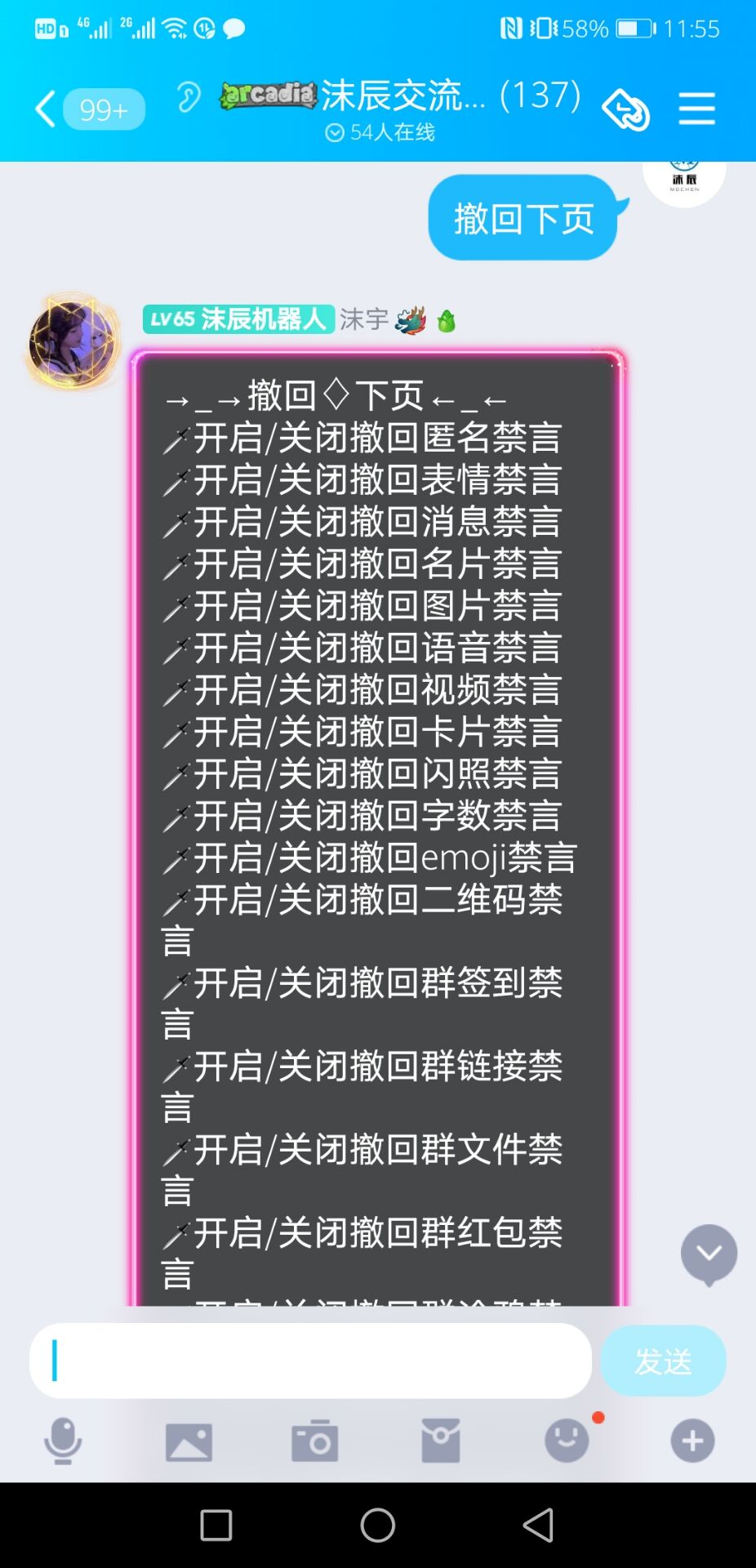756x1568 pixels.
Task: Open the group share icon in header
Action: coord(625,109)
